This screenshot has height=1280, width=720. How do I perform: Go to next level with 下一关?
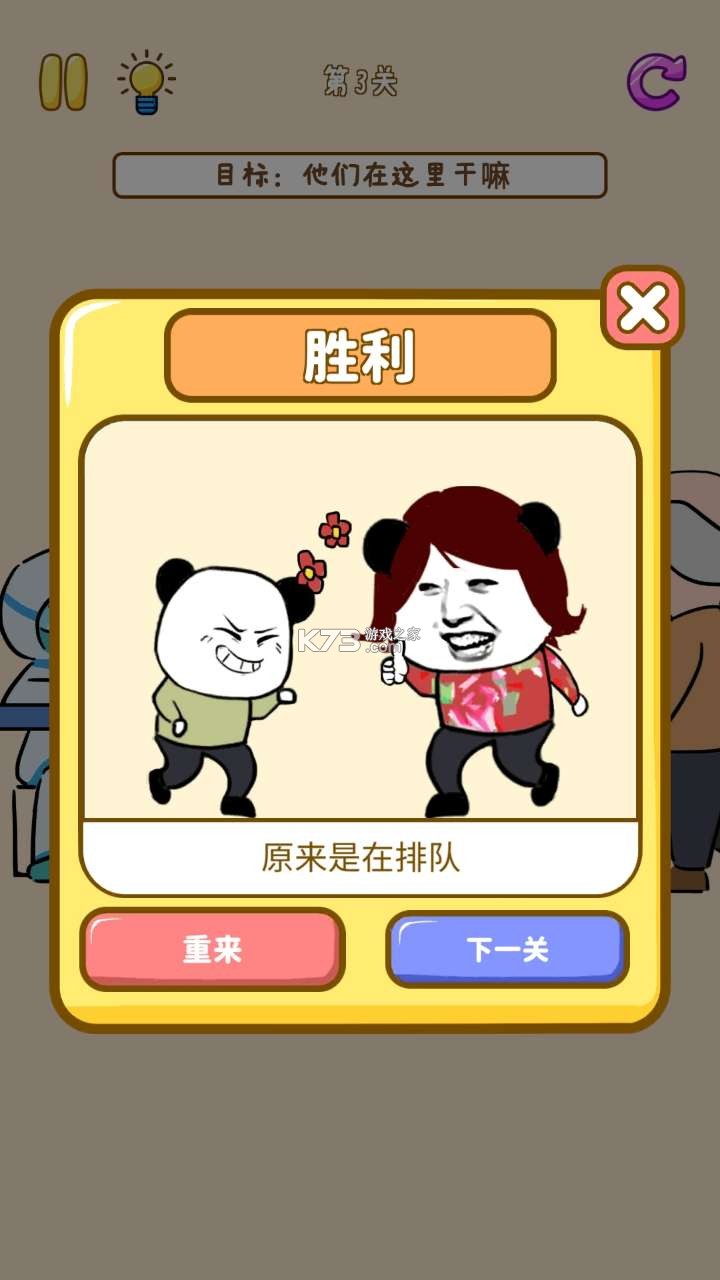508,949
